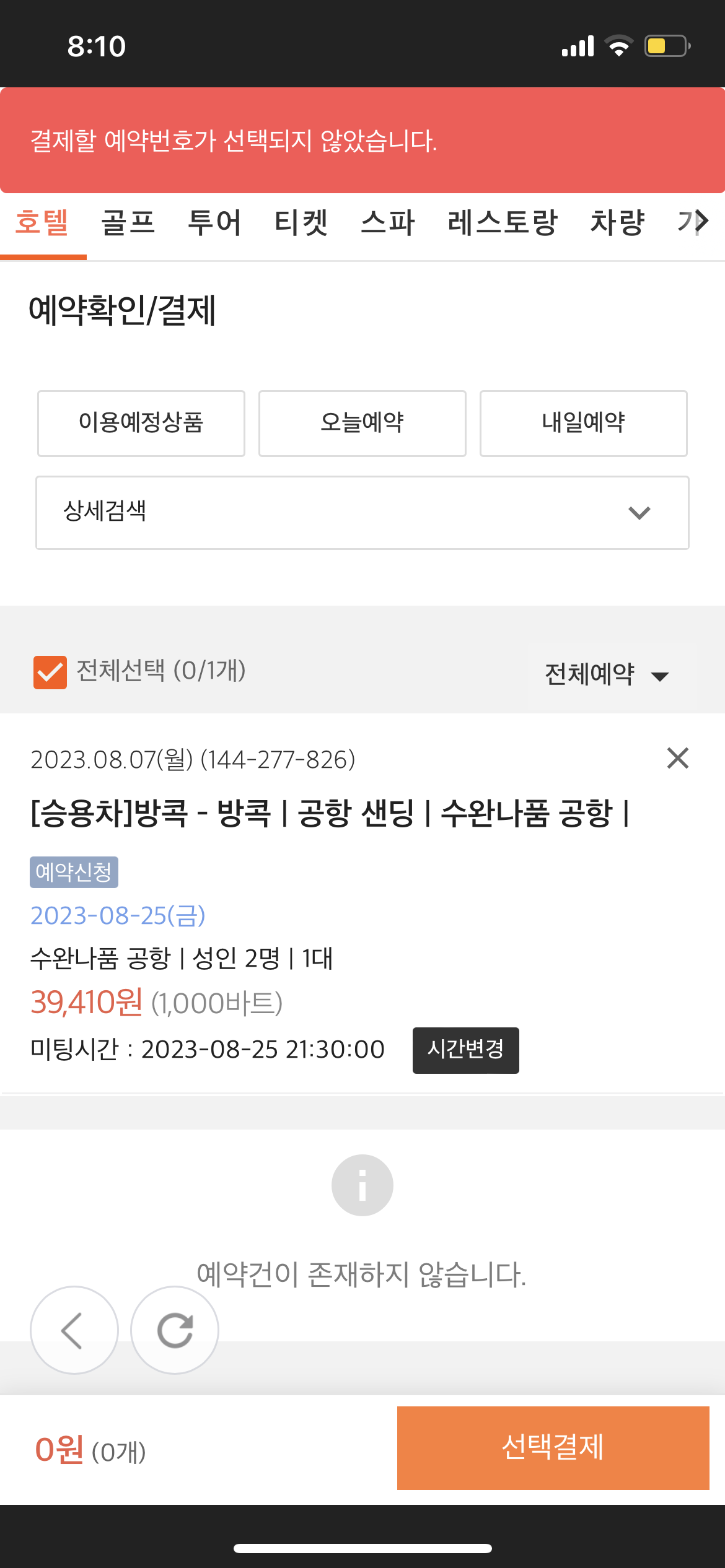Open the 투어 tab
This screenshot has height=1568, width=725.
click(214, 222)
